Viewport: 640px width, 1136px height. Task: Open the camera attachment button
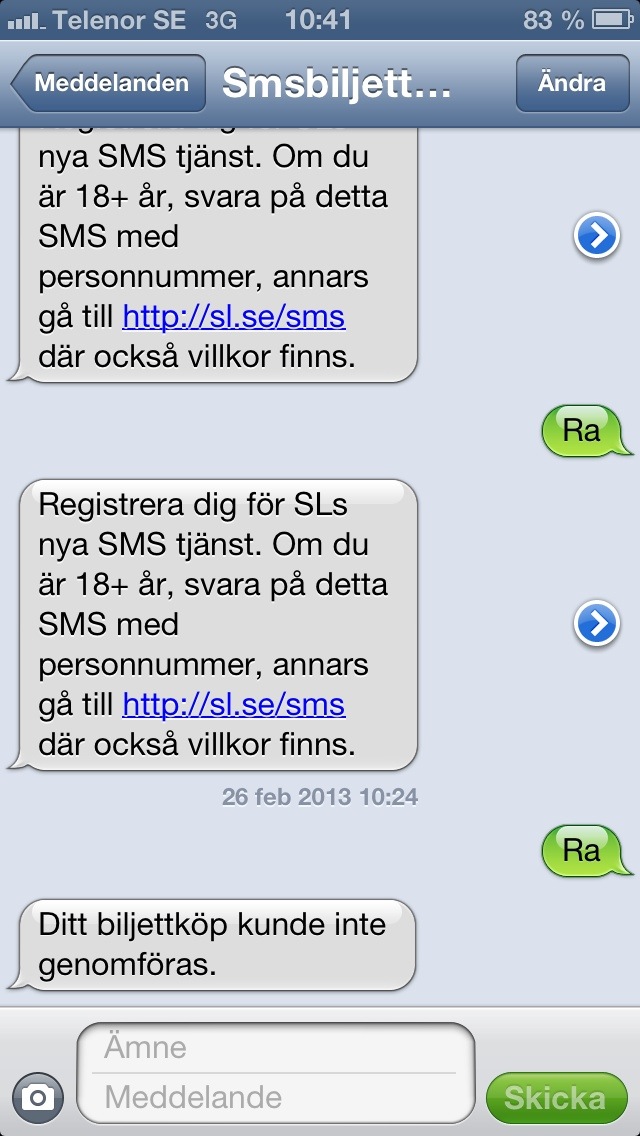[x=38, y=1098]
